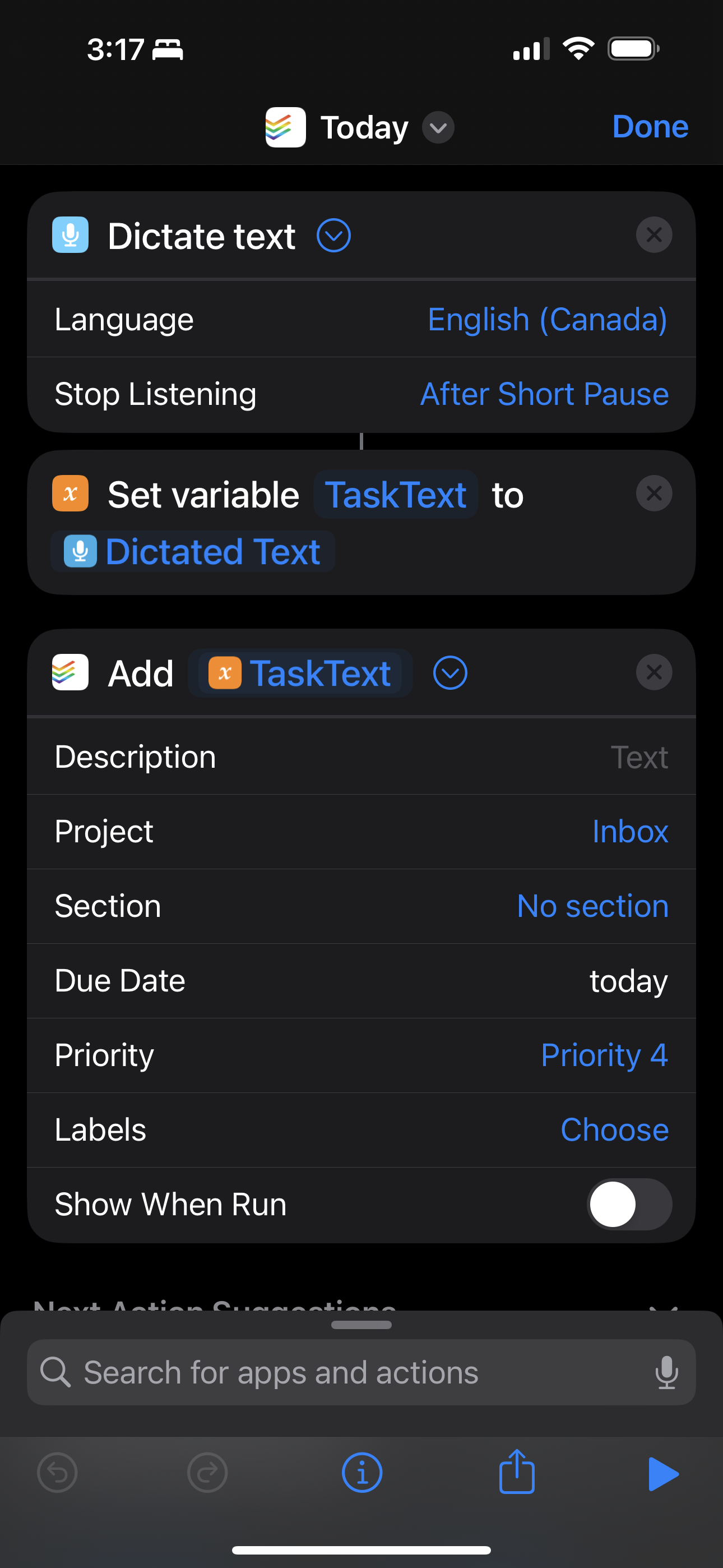This screenshot has width=723, height=1568.
Task: Open the Today shortcut title dropdown
Action: 438,128
